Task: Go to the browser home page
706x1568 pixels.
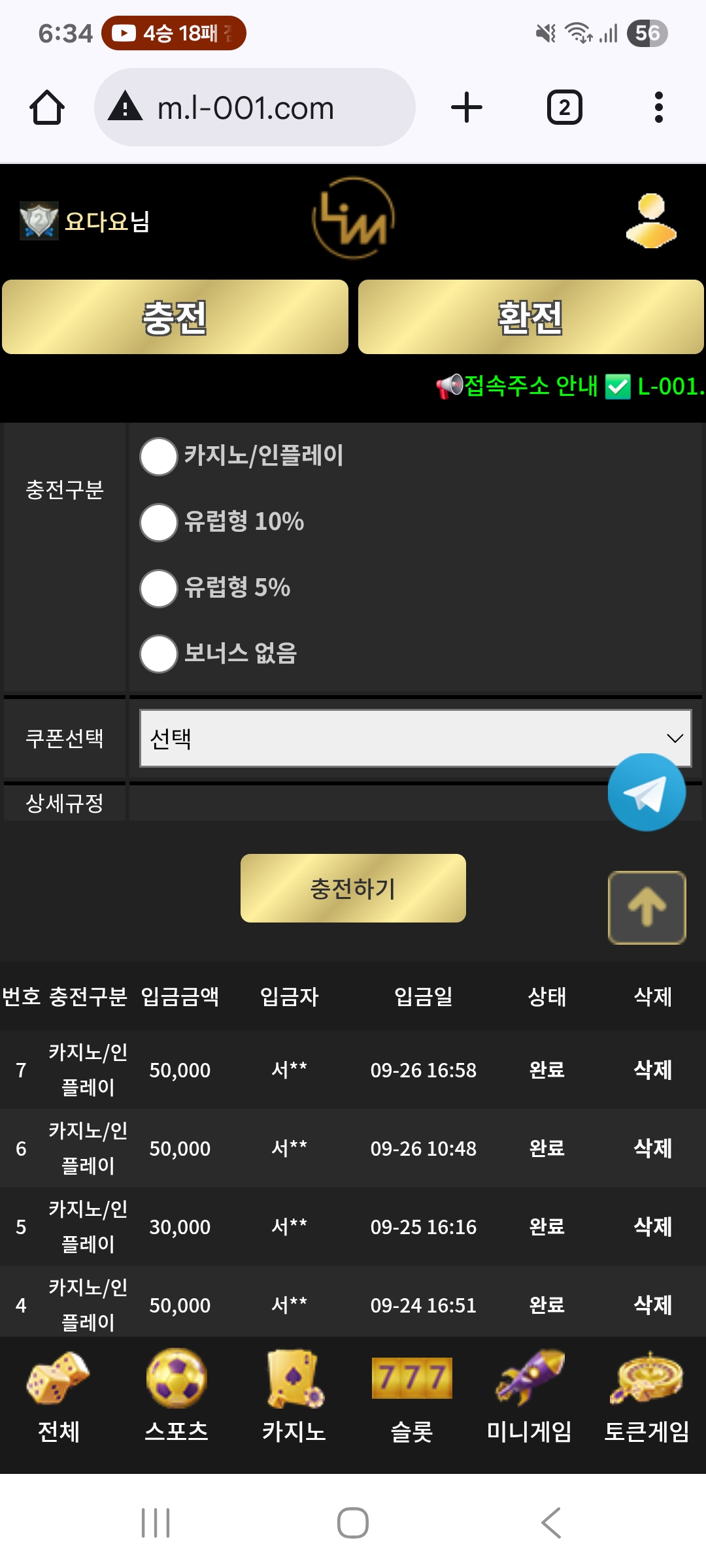Action: click(x=47, y=108)
